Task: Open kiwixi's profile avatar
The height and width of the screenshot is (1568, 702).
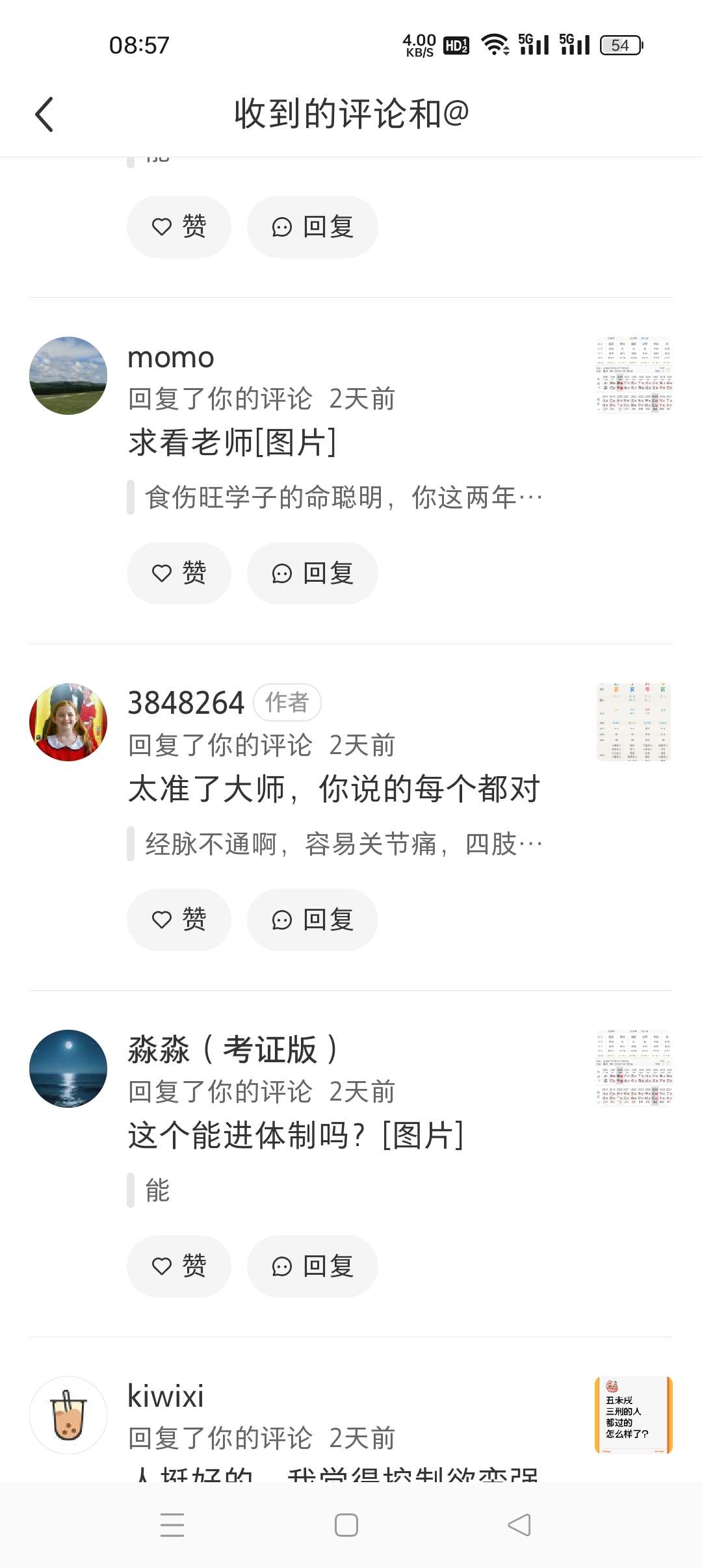Action: [68, 1415]
